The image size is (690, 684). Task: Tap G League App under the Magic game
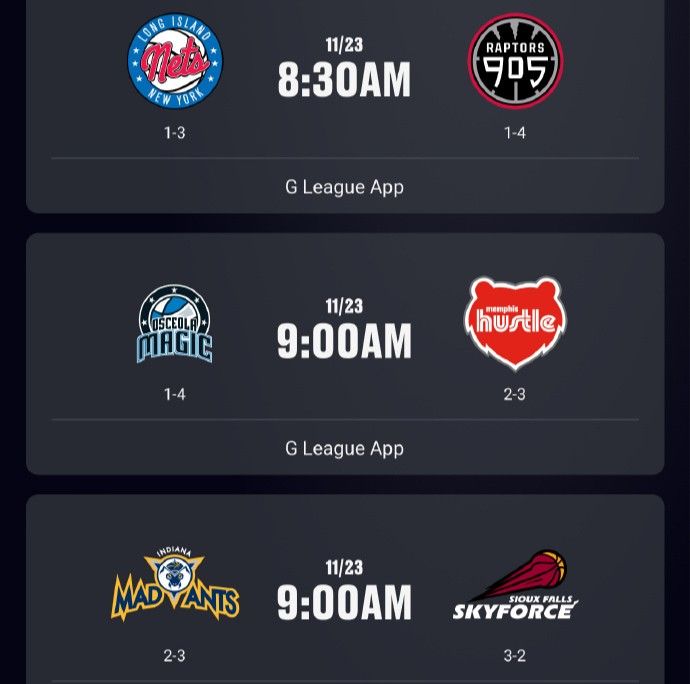[x=344, y=448]
